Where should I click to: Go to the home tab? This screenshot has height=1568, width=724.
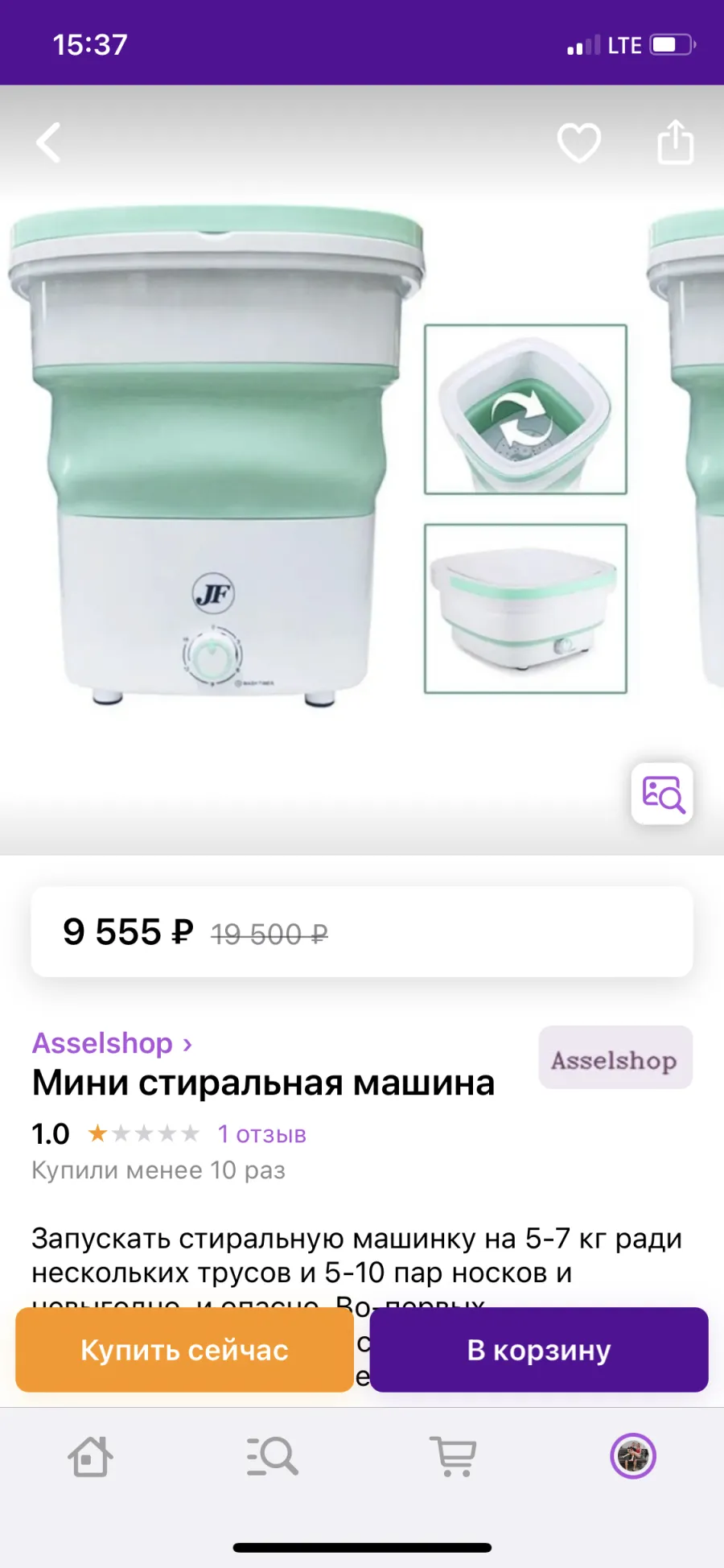(90, 1456)
